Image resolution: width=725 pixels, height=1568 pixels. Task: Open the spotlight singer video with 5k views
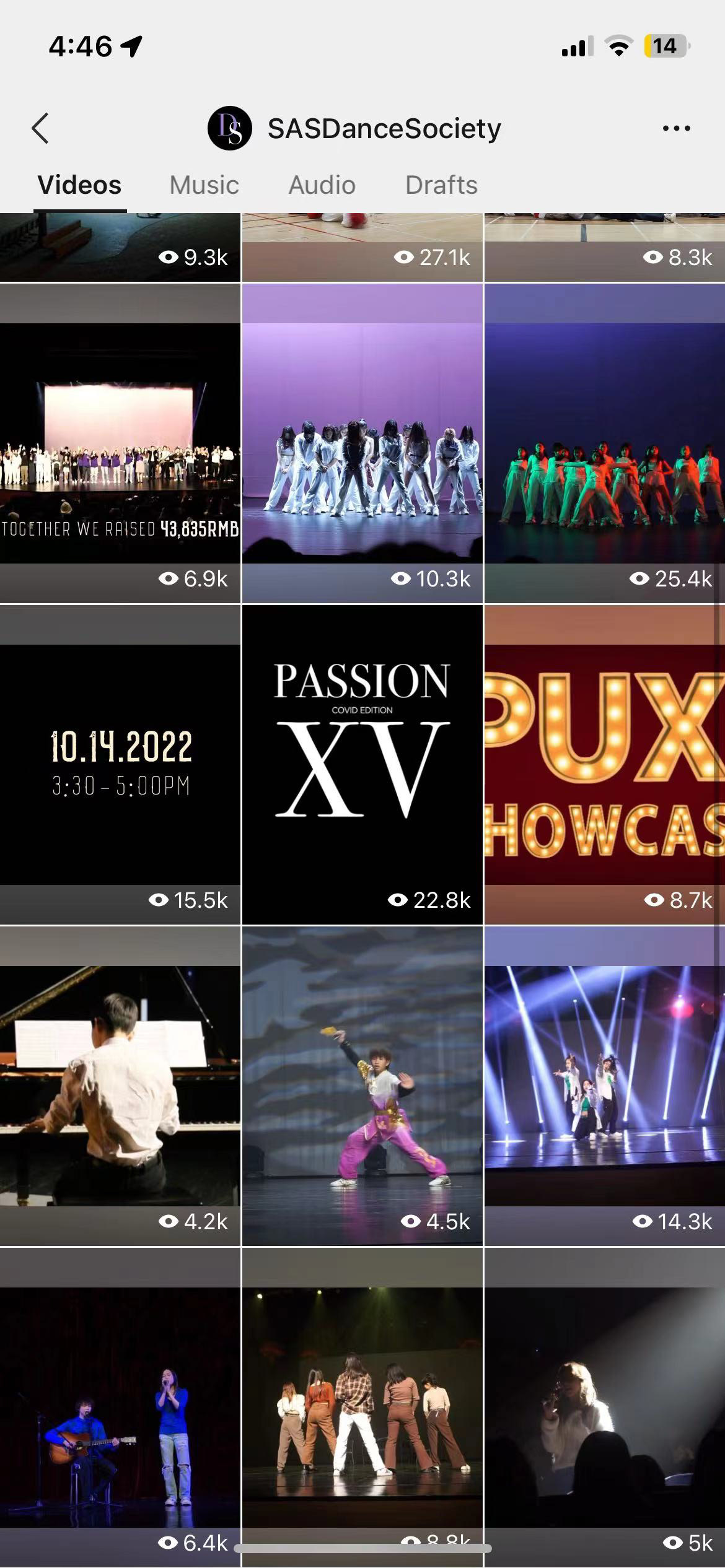point(604,1406)
